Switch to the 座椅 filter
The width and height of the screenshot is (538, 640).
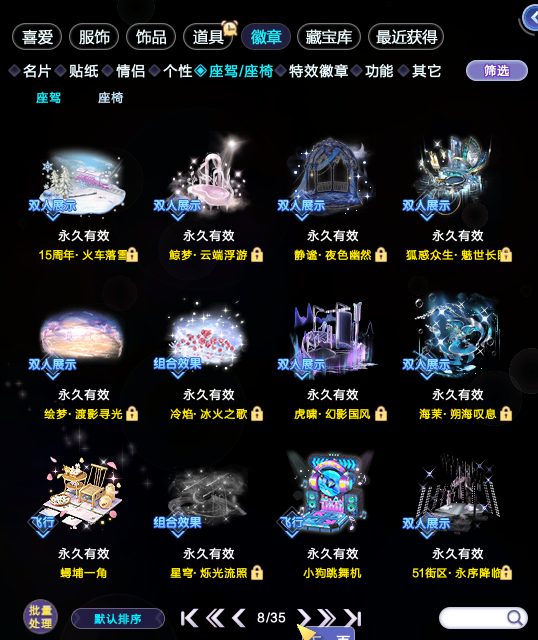110,98
